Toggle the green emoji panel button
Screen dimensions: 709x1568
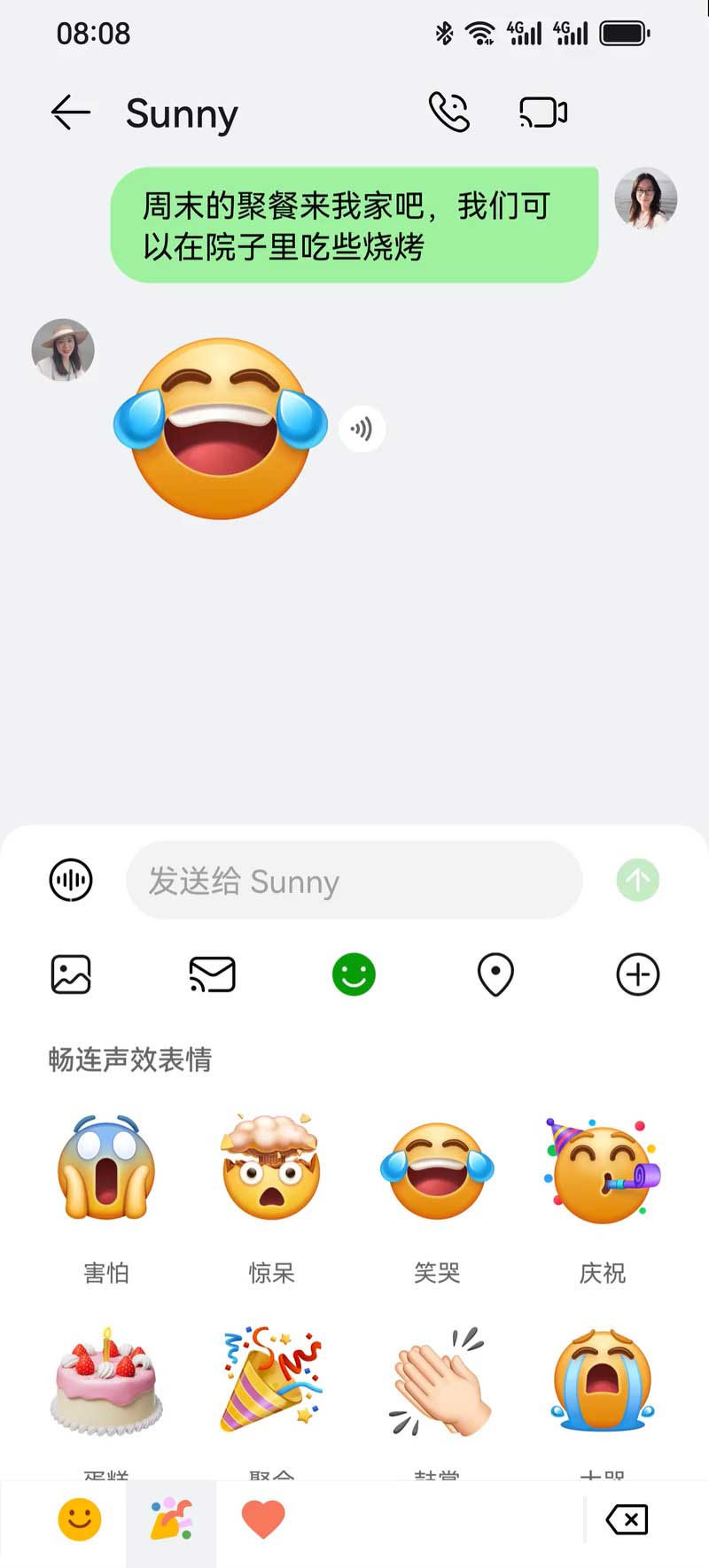[x=354, y=974]
